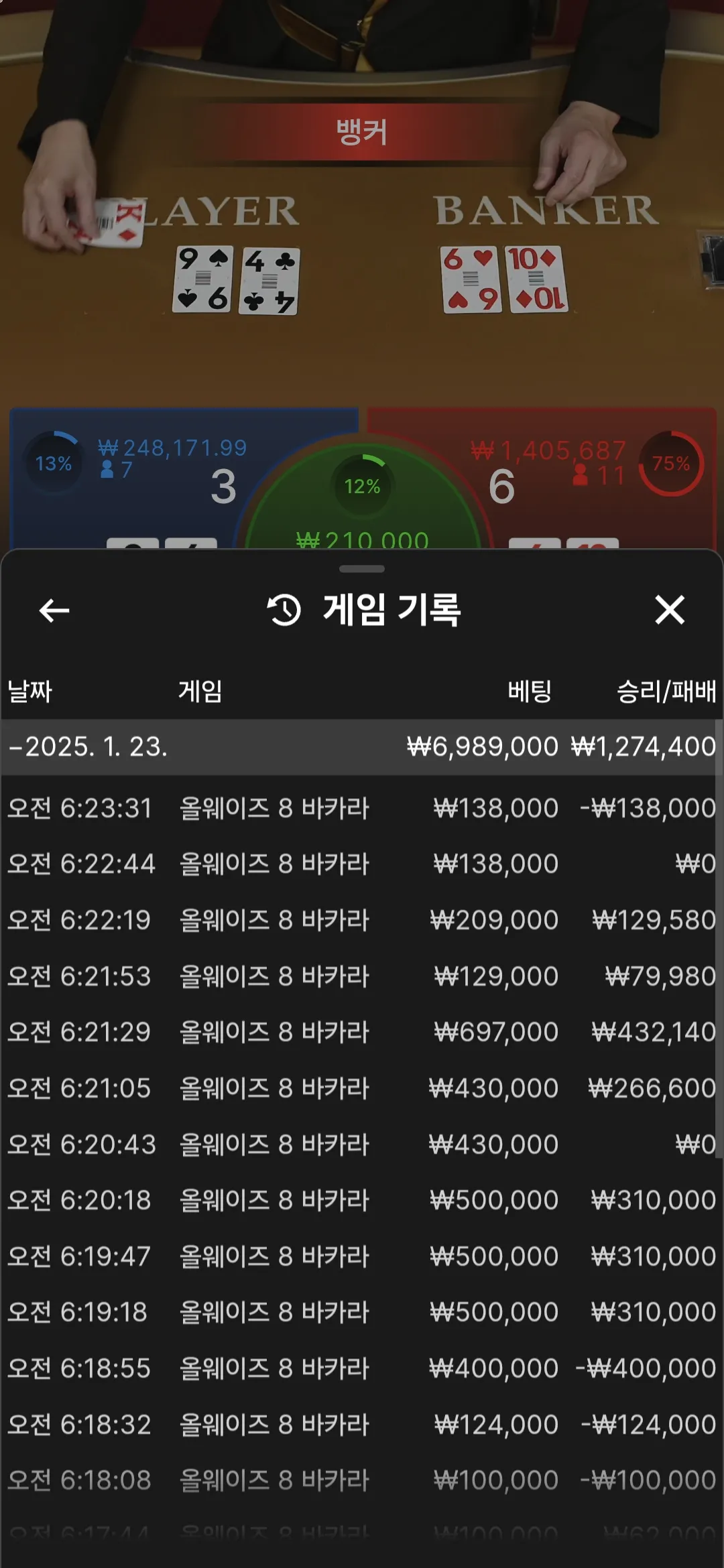Image resolution: width=724 pixels, height=1568 pixels.
Task: Open the 오전 6:21:29 game record
Action: pyautogui.click(x=361, y=1032)
